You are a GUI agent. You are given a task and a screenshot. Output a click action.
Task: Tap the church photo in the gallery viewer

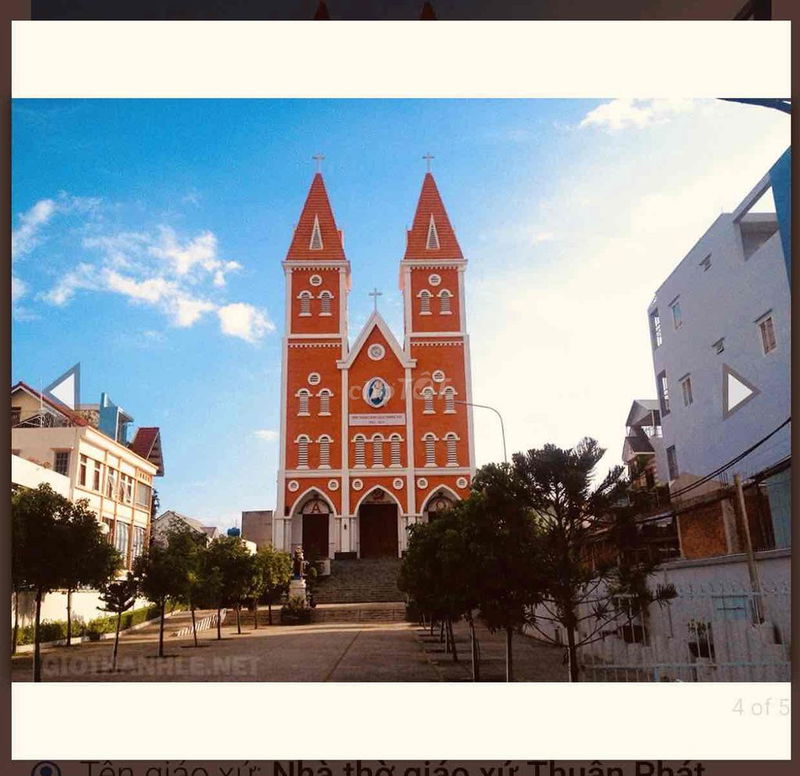[400, 390]
